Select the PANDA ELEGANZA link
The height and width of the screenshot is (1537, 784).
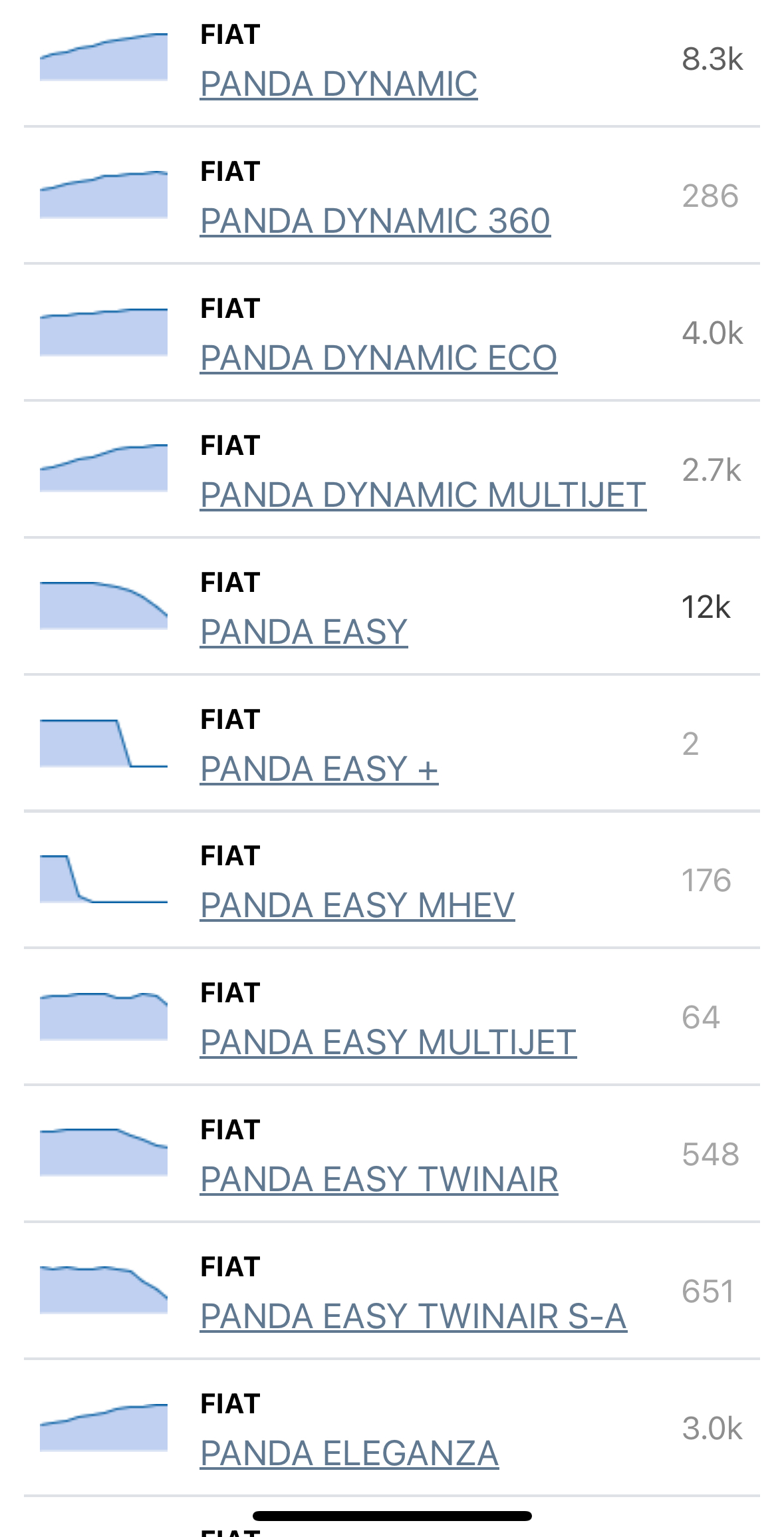coord(349,1454)
